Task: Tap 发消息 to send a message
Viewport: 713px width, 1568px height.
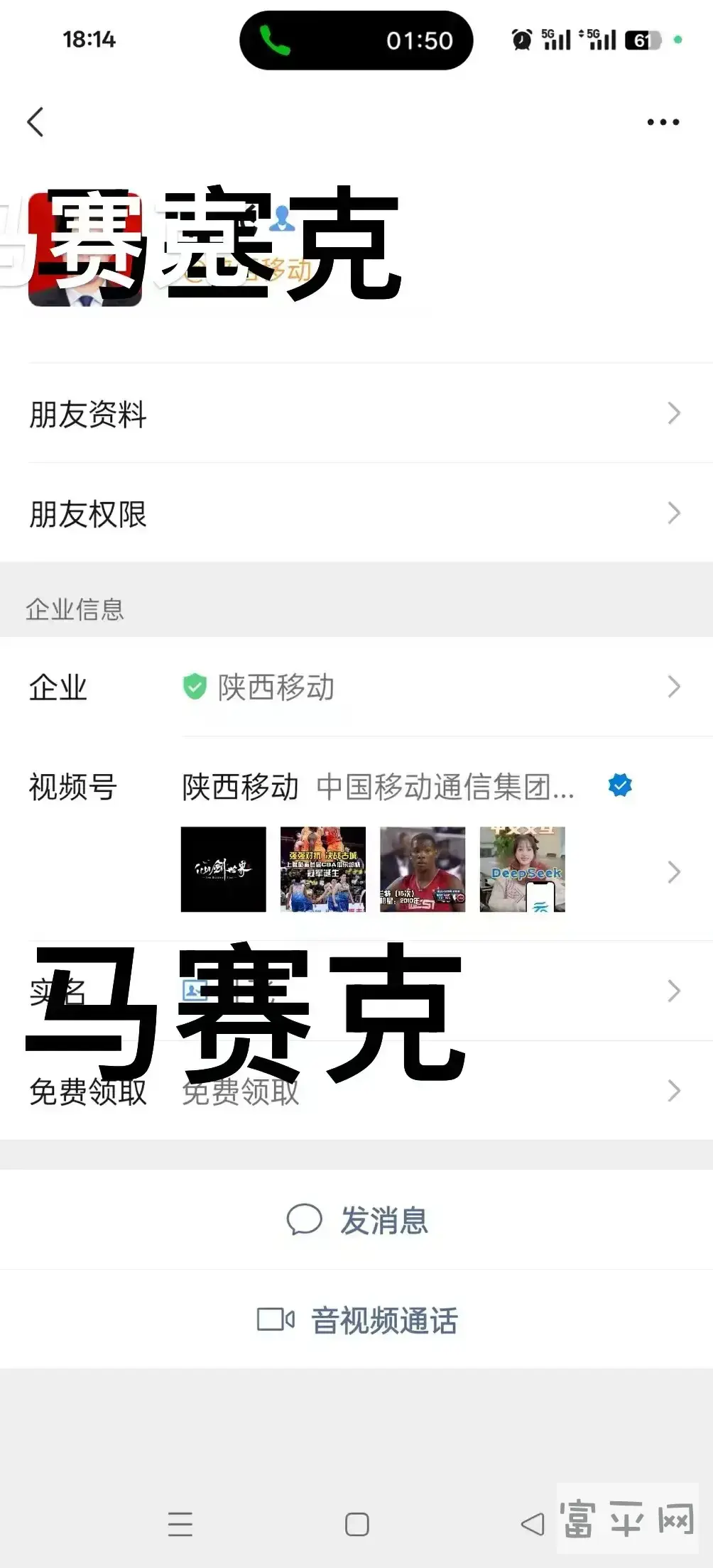Action: 357,1221
